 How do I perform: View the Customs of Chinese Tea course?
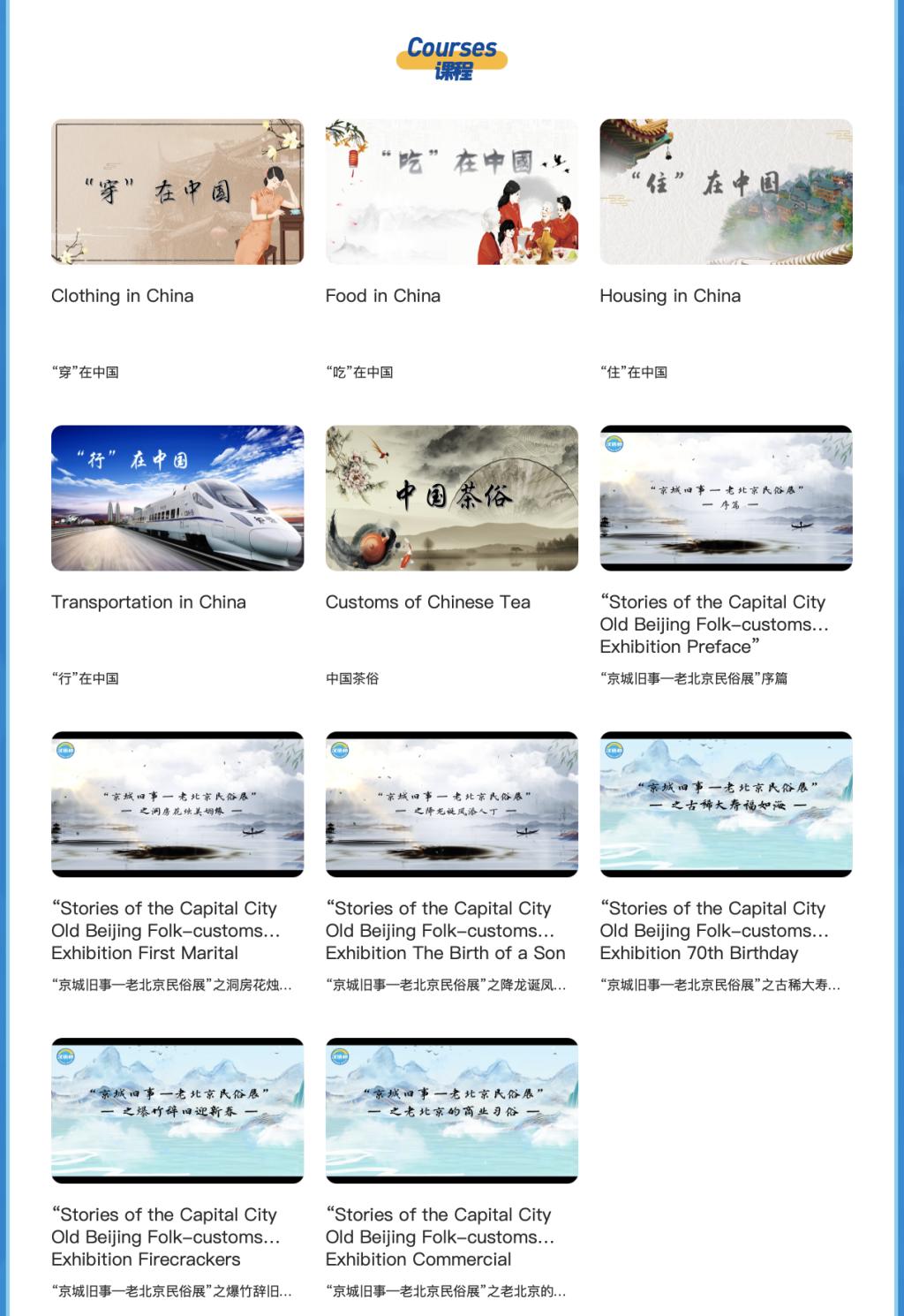[x=451, y=498]
